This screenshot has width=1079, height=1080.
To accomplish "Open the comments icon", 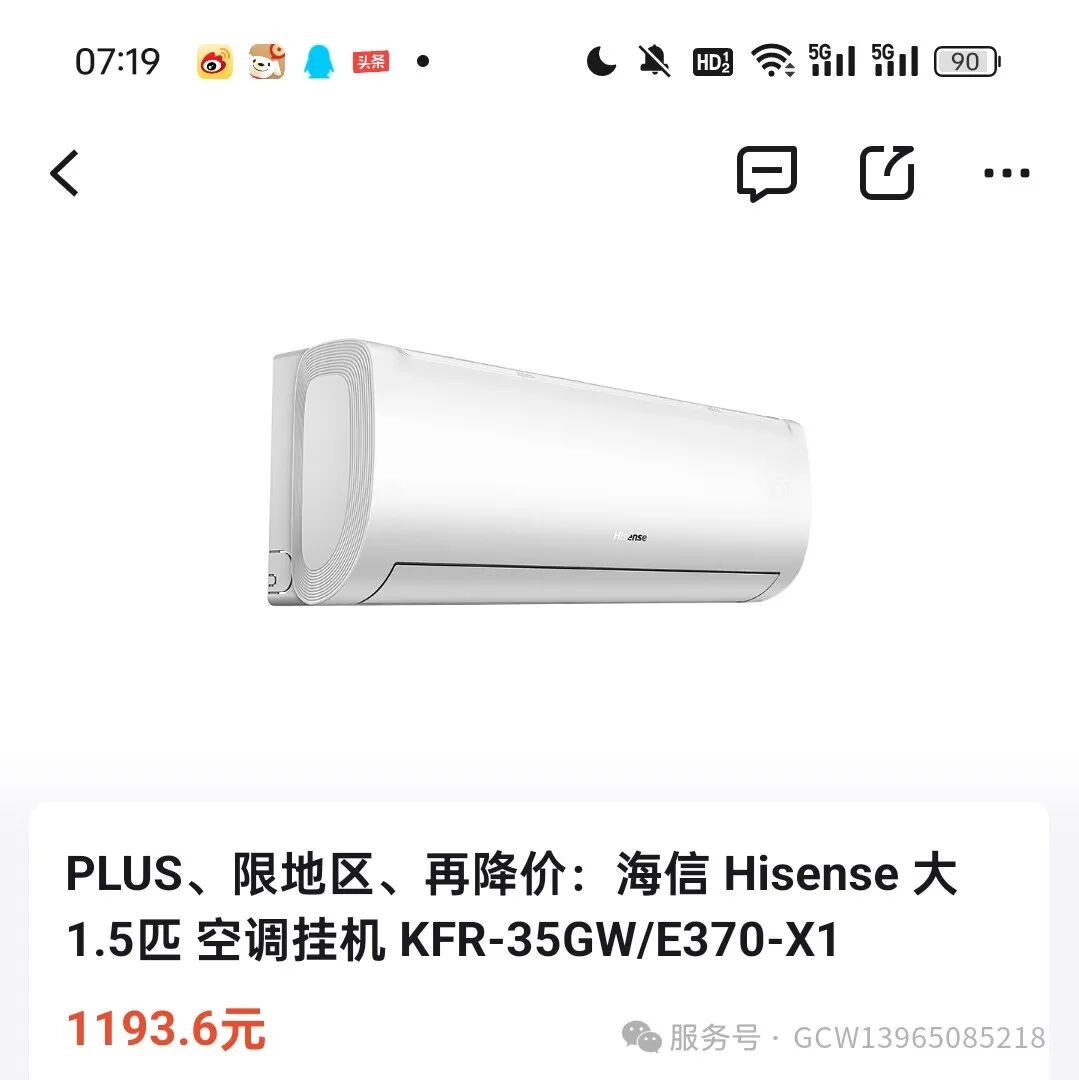I will pyautogui.click(x=767, y=173).
